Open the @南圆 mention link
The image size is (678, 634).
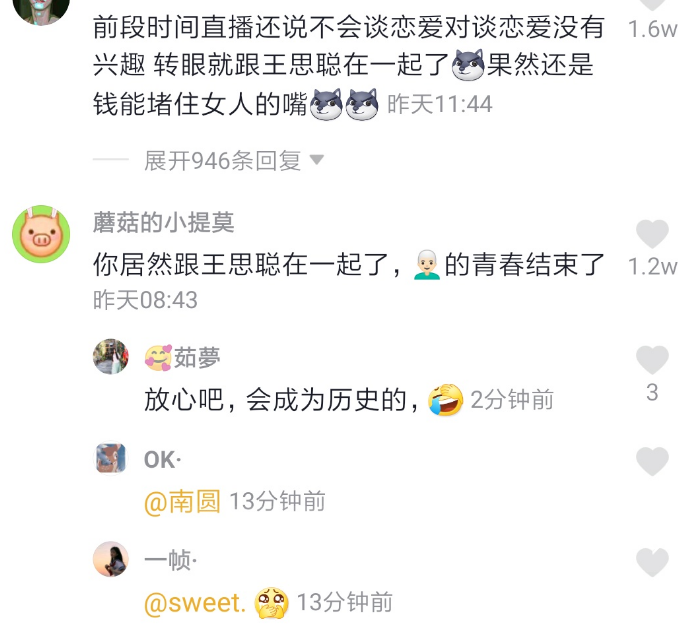click(x=182, y=501)
